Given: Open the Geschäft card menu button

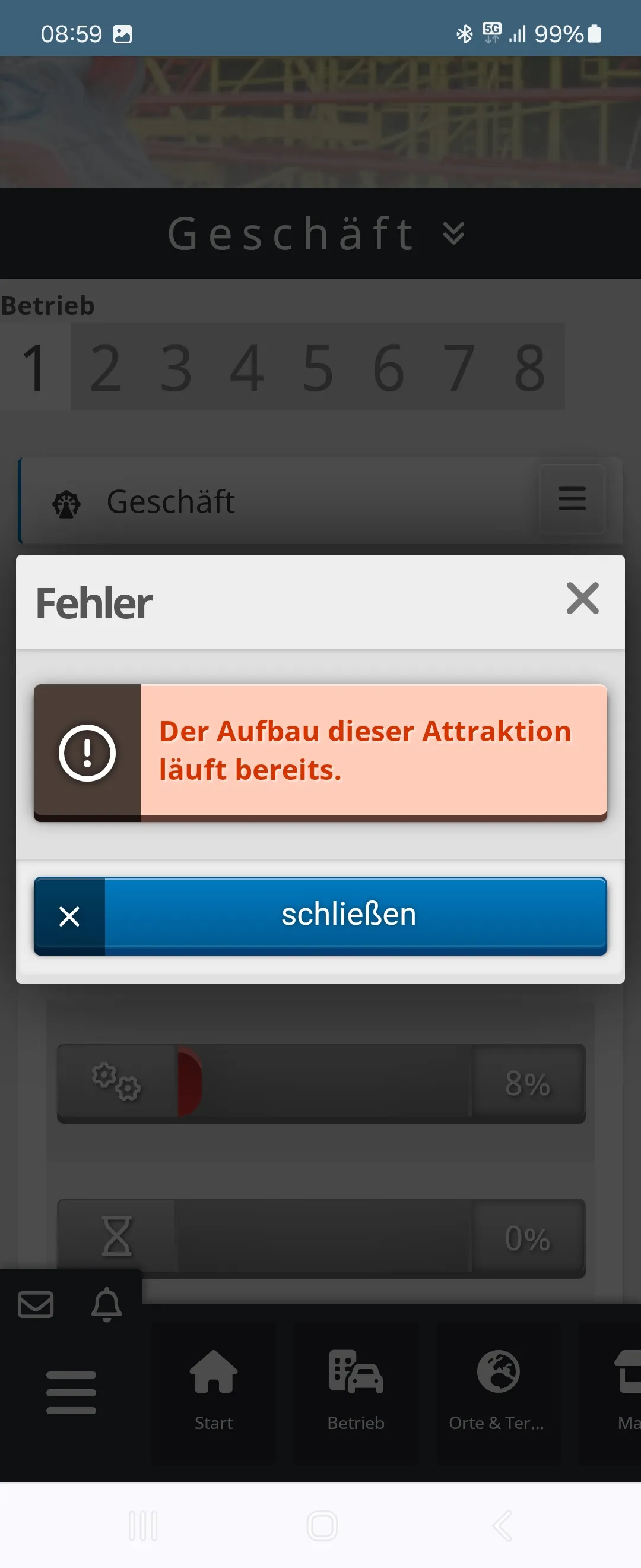Looking at the screenshot, I should (572, 498).
